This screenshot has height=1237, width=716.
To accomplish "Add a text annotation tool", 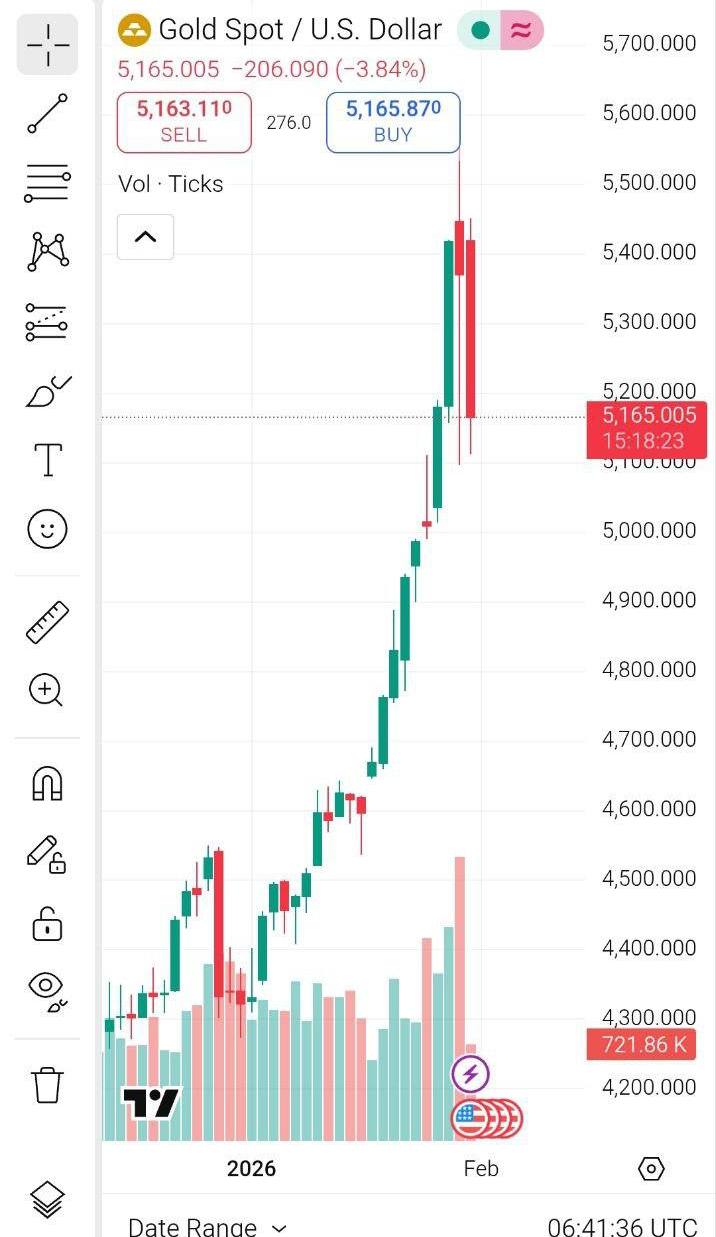I will click(x=47, y=460).
